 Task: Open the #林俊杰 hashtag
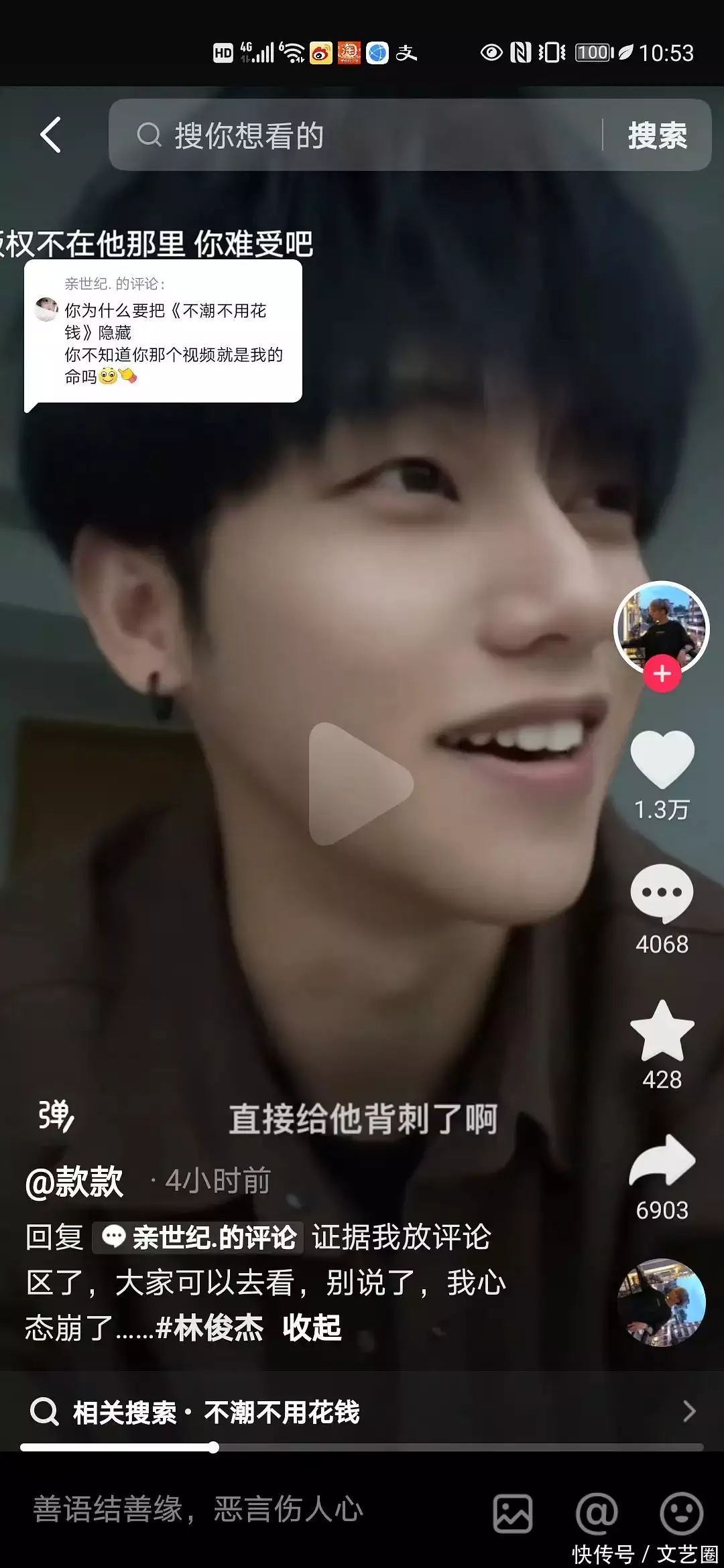click(210, 1327)
